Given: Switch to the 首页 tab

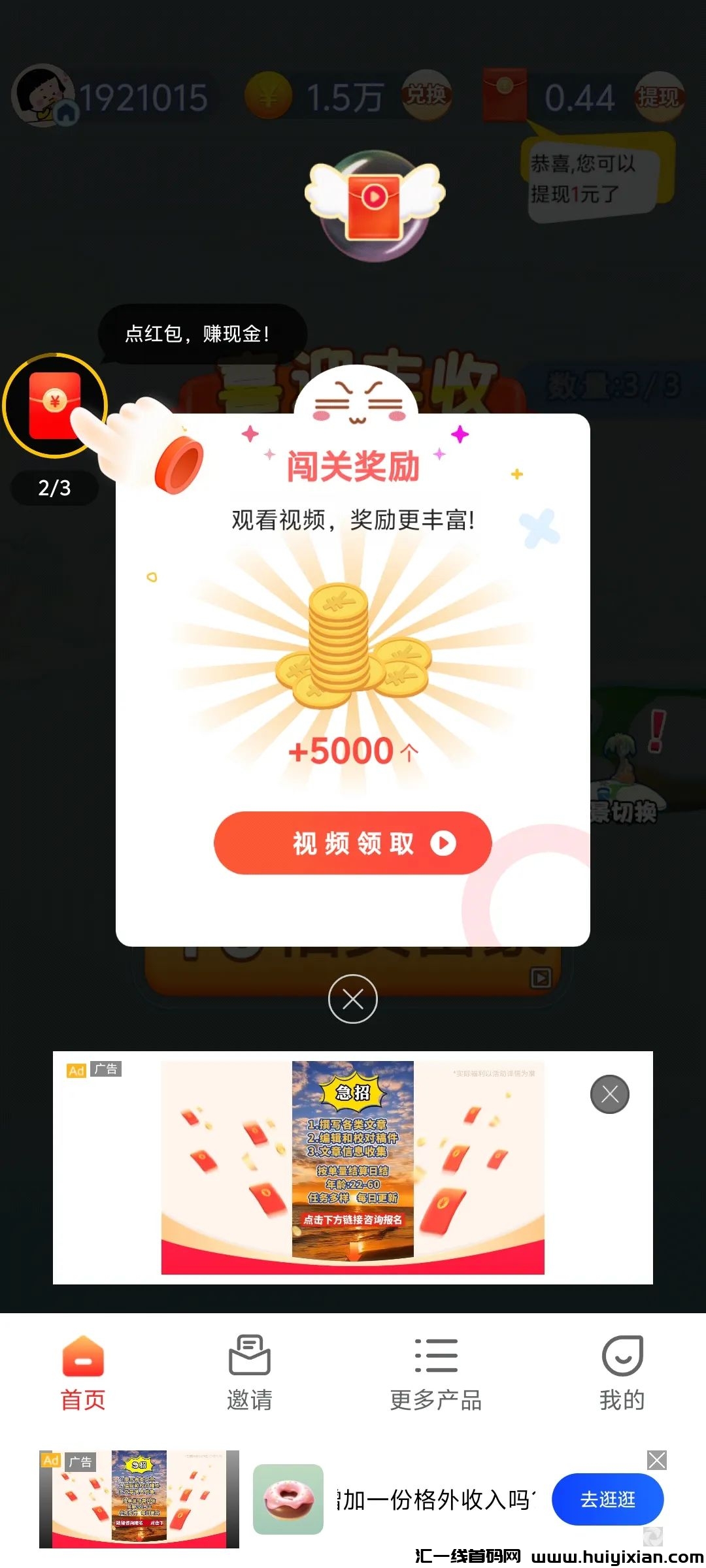Looking at the screenshot, I should [x=83, y=1373].
